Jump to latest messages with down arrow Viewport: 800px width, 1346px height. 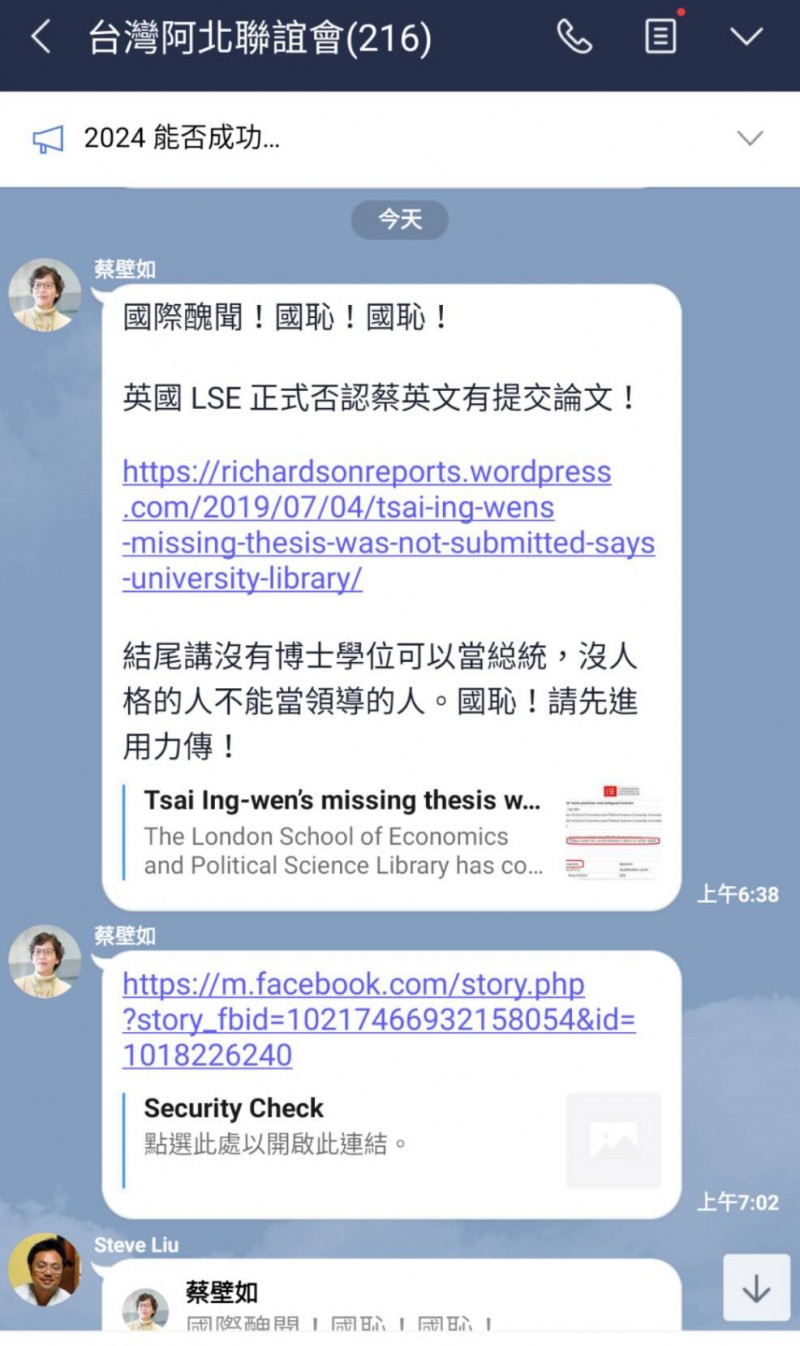pos(756,1288)
